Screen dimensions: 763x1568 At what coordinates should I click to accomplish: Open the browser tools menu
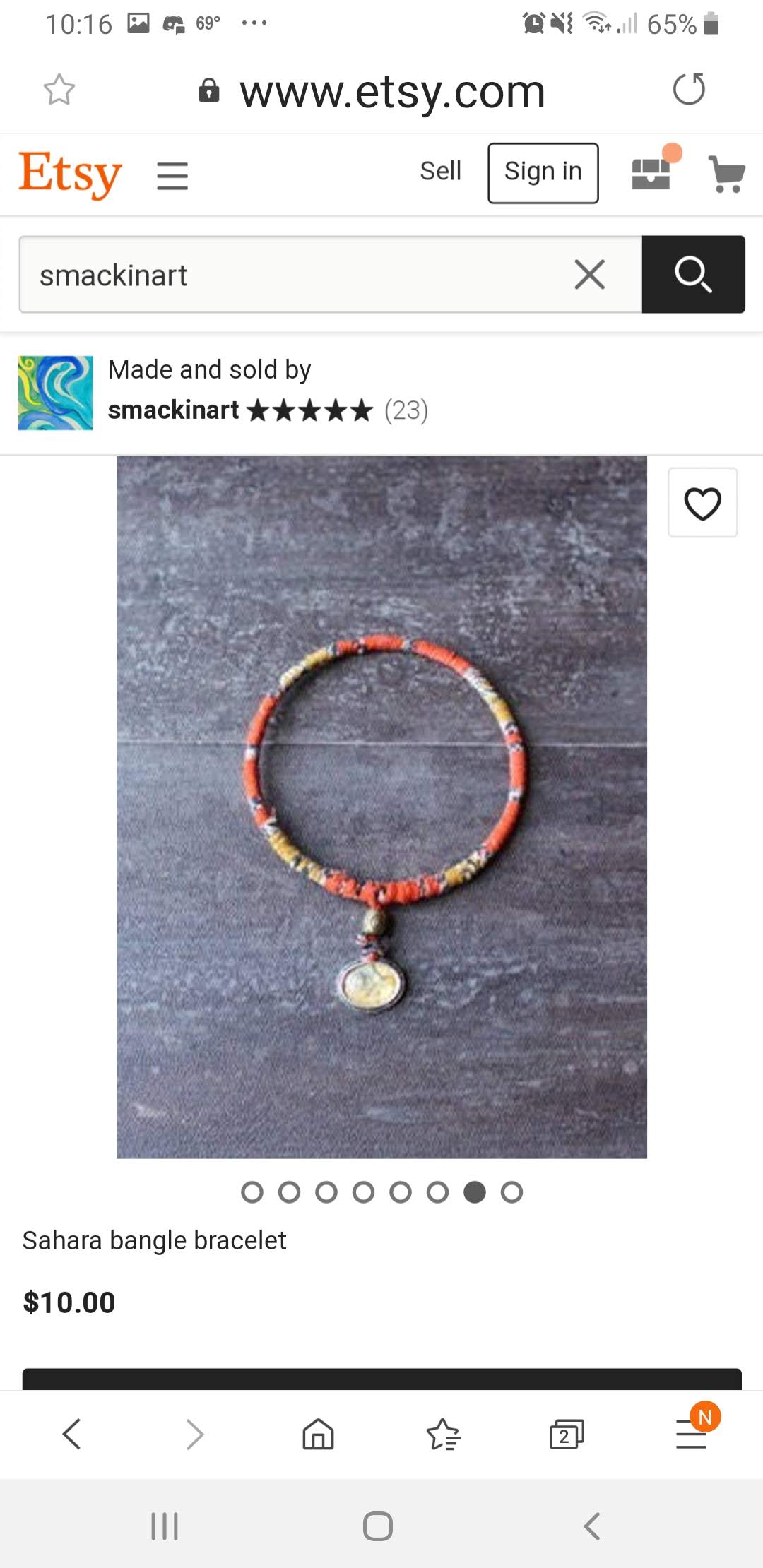coord(692,1434)
